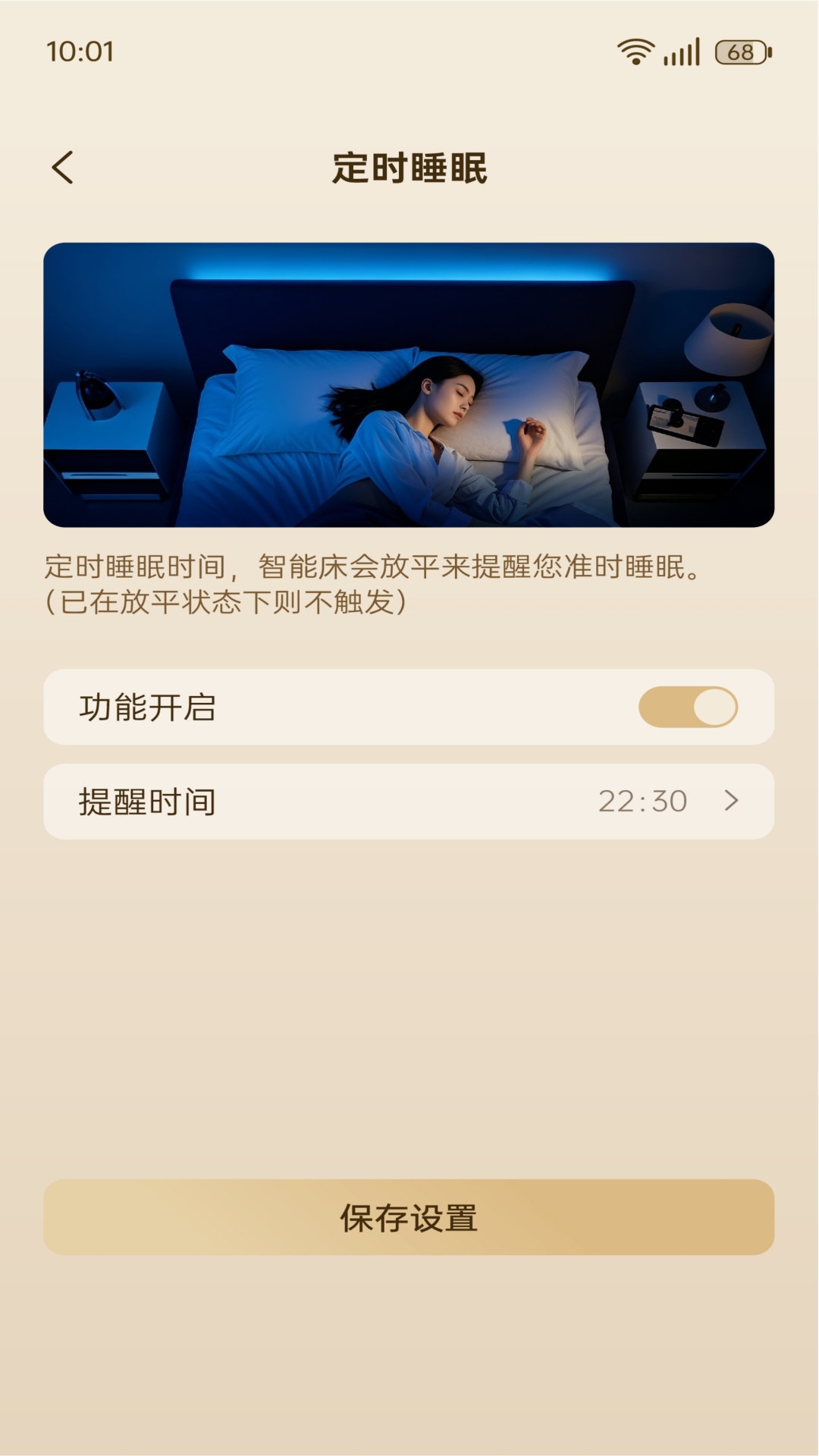Tap the left-pointing navigation icon
This screenshot has width=819, height=1456.
pyautogui.click(x=64, y=165)
